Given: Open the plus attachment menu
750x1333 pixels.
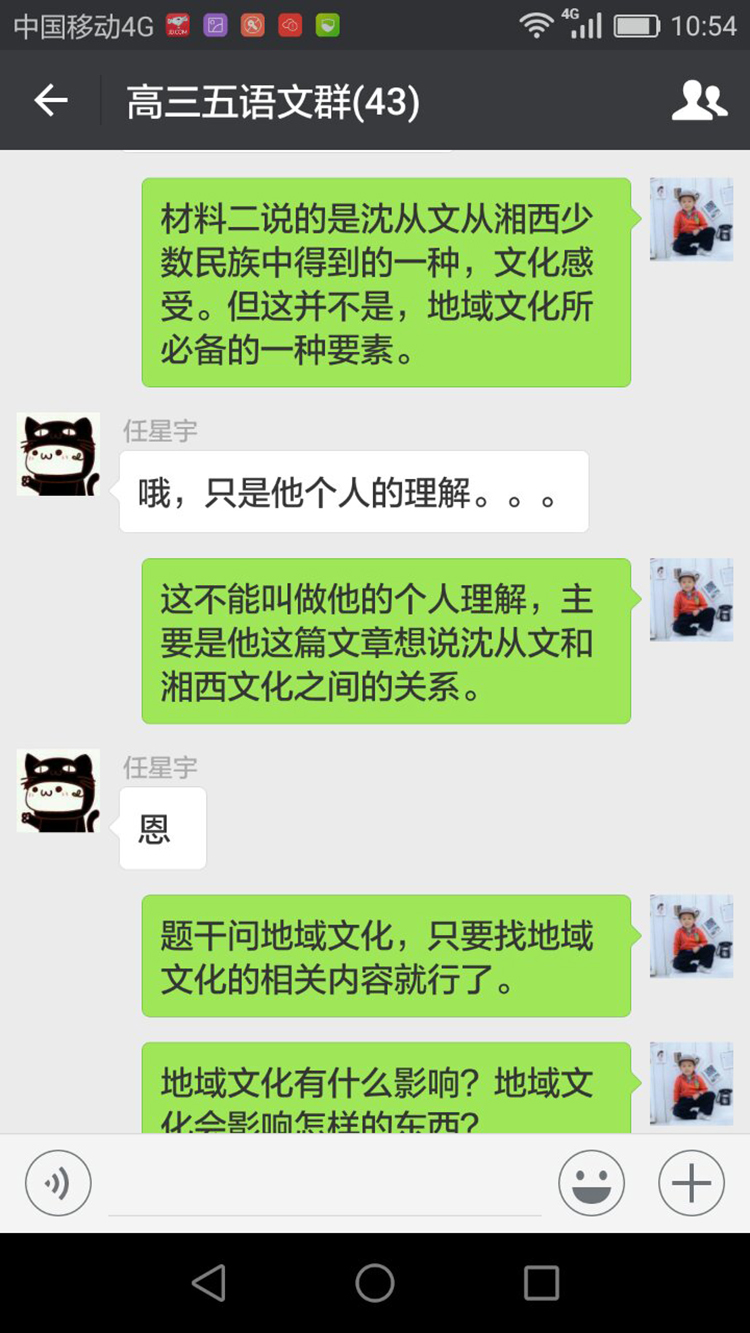Looking at the screenshot, I should pos(691,1183).
